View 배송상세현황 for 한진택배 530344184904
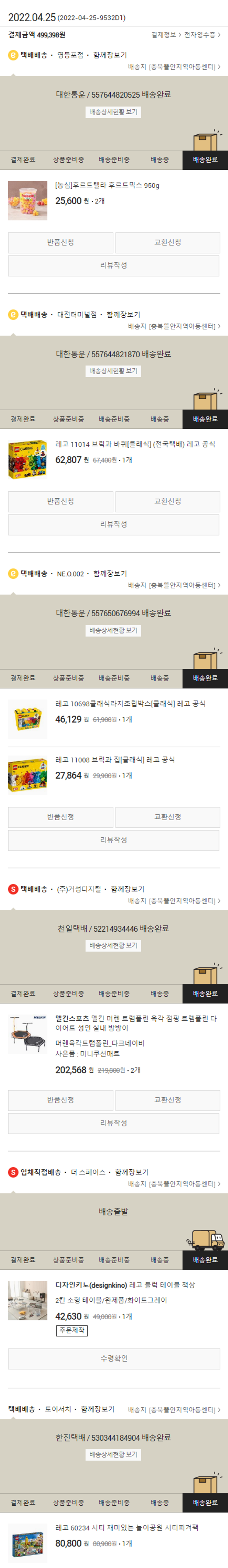Viewport: 228px width, 1568px height. (x=113, y=1454)
